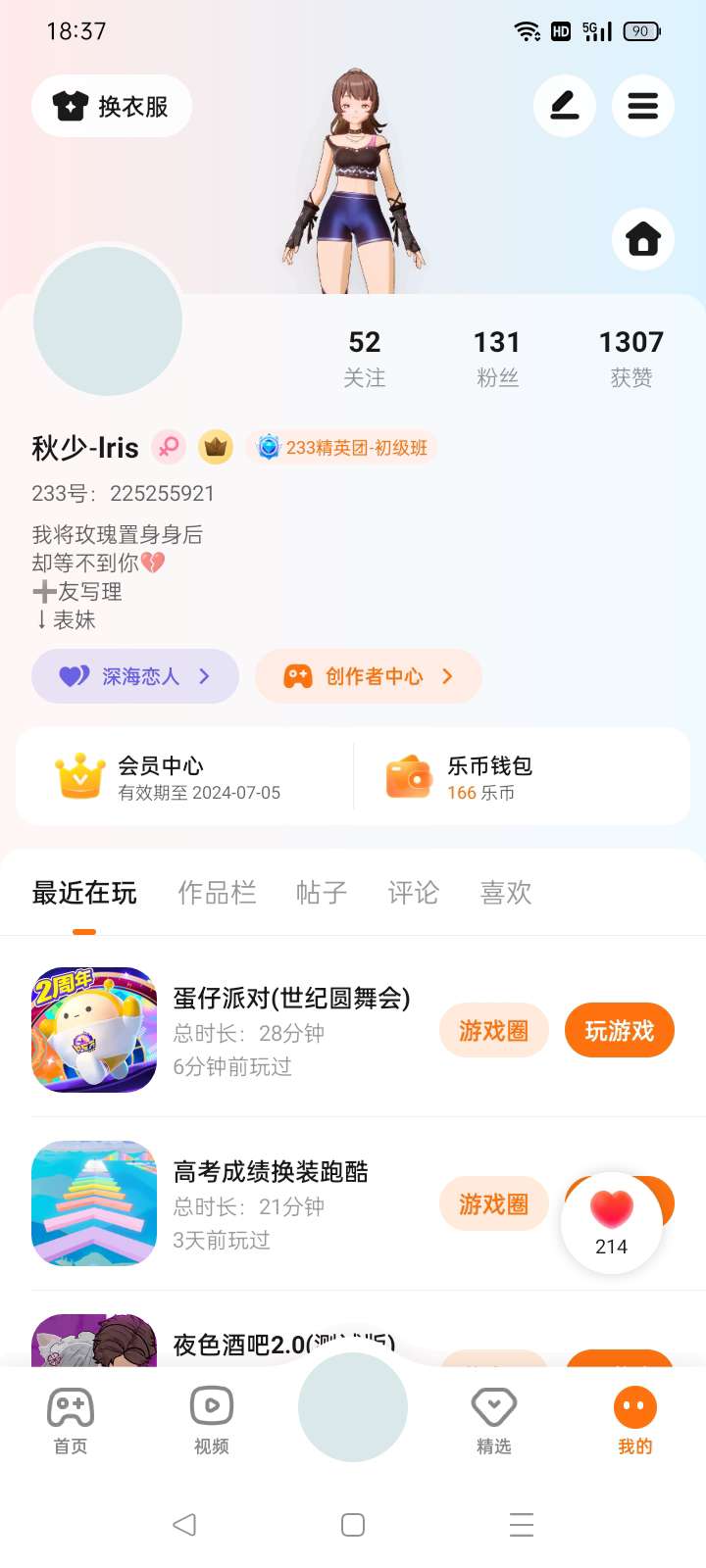Open the hamburger menu icon
The width and height of the screenshot is (706, 1568).
coord(643,106)
